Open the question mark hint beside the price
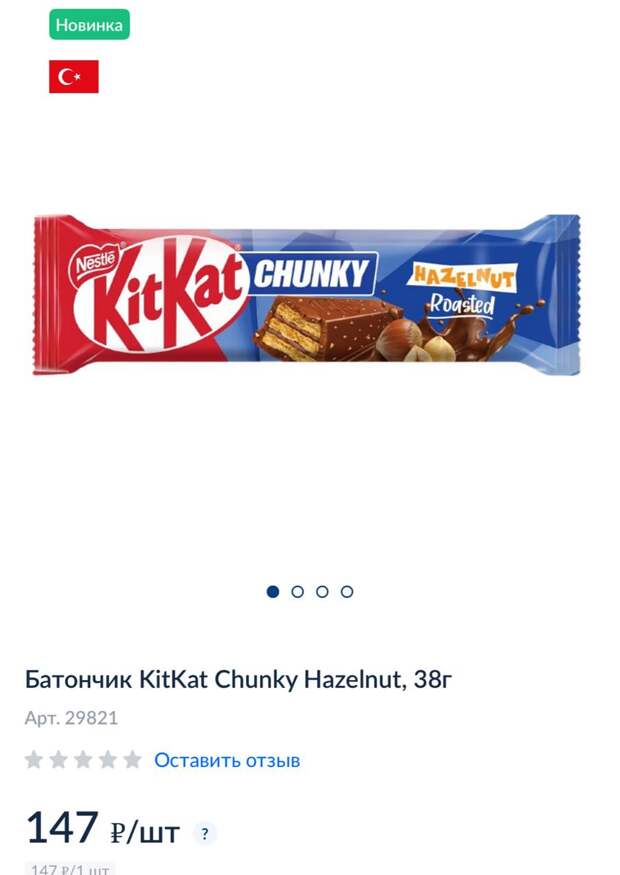 point(205,833)
